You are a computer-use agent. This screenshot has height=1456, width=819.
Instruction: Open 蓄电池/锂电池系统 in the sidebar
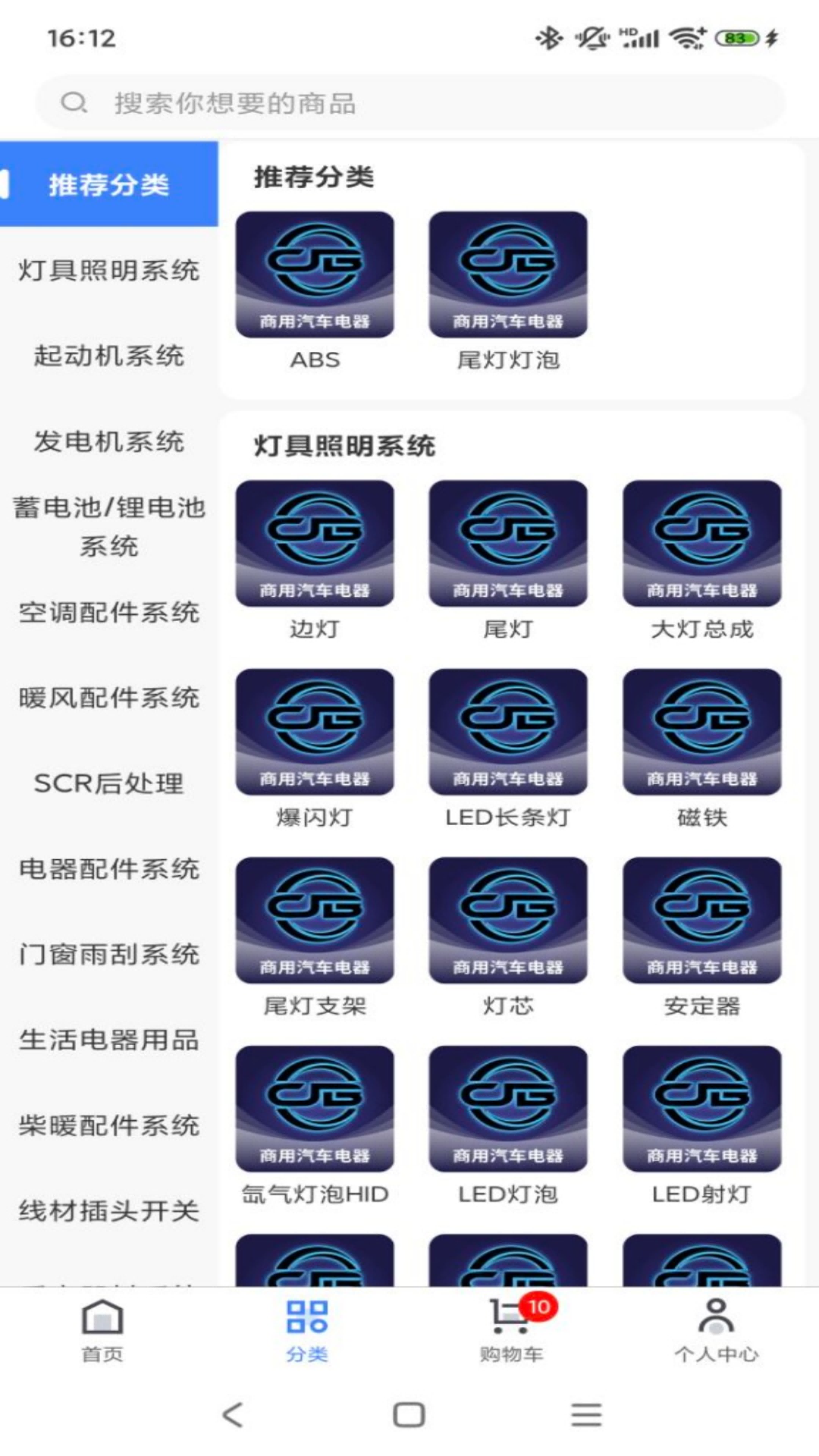coord(108,526)
